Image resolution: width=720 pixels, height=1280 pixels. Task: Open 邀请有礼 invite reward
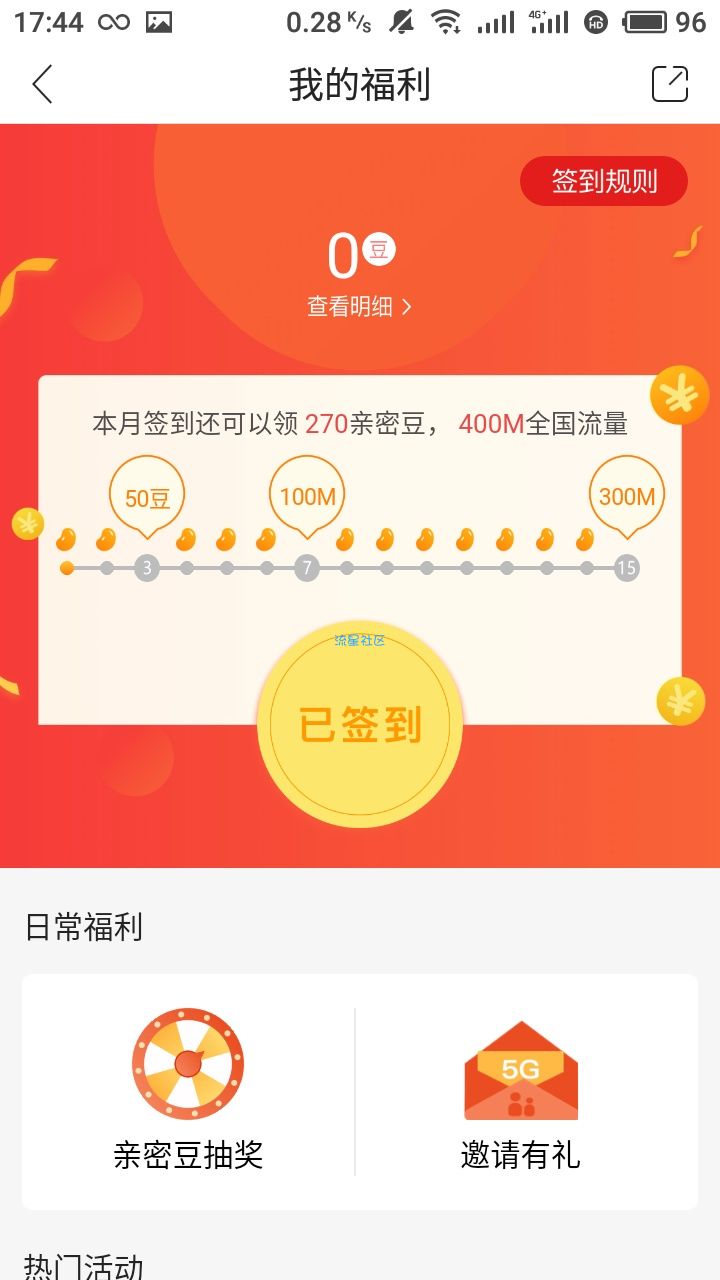click(520, 1092)
